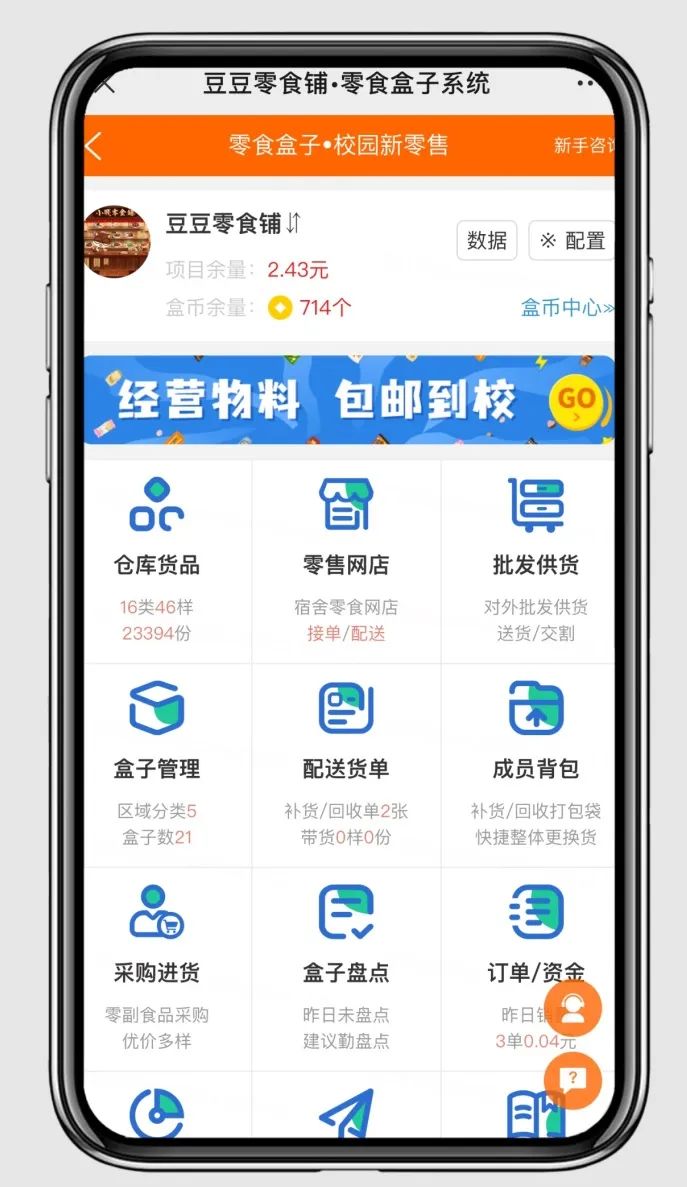Viewport: 687px width, 1187px height.
Task: Contact customer service via headset floating button
Action: [573, 1008]
